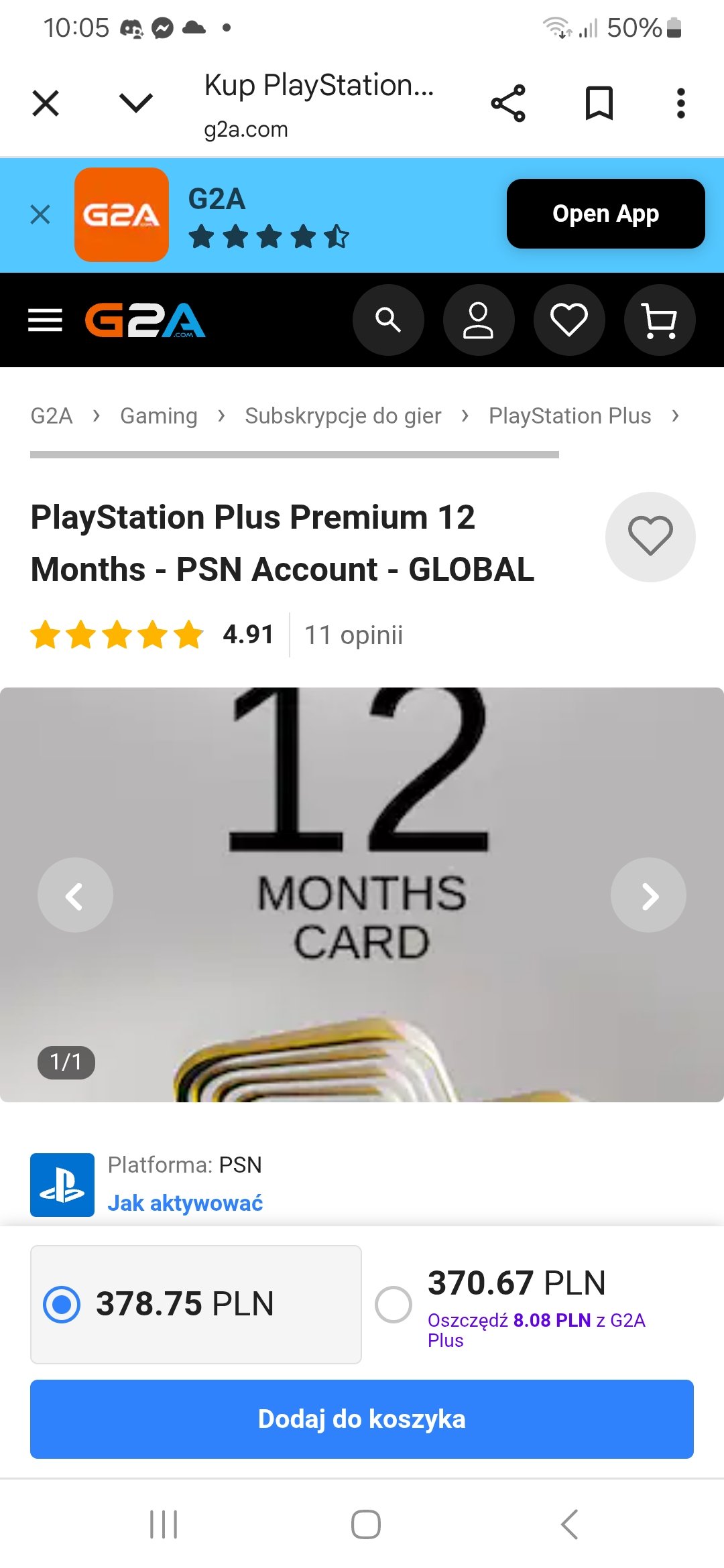This screenshot has height=1568, width=724.
Task: Open the user account icon
Action: coord(479,320)
